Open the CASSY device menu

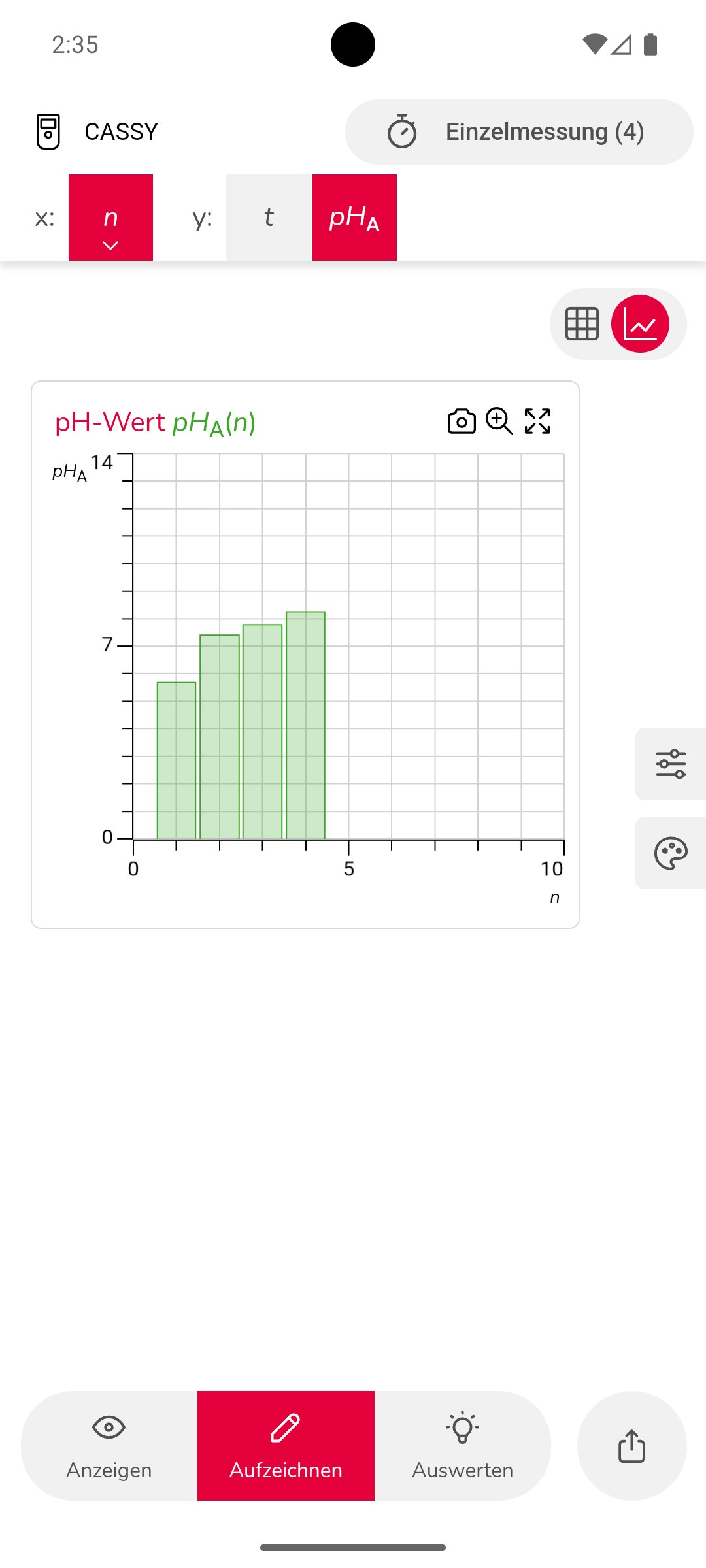click(97, 132)
